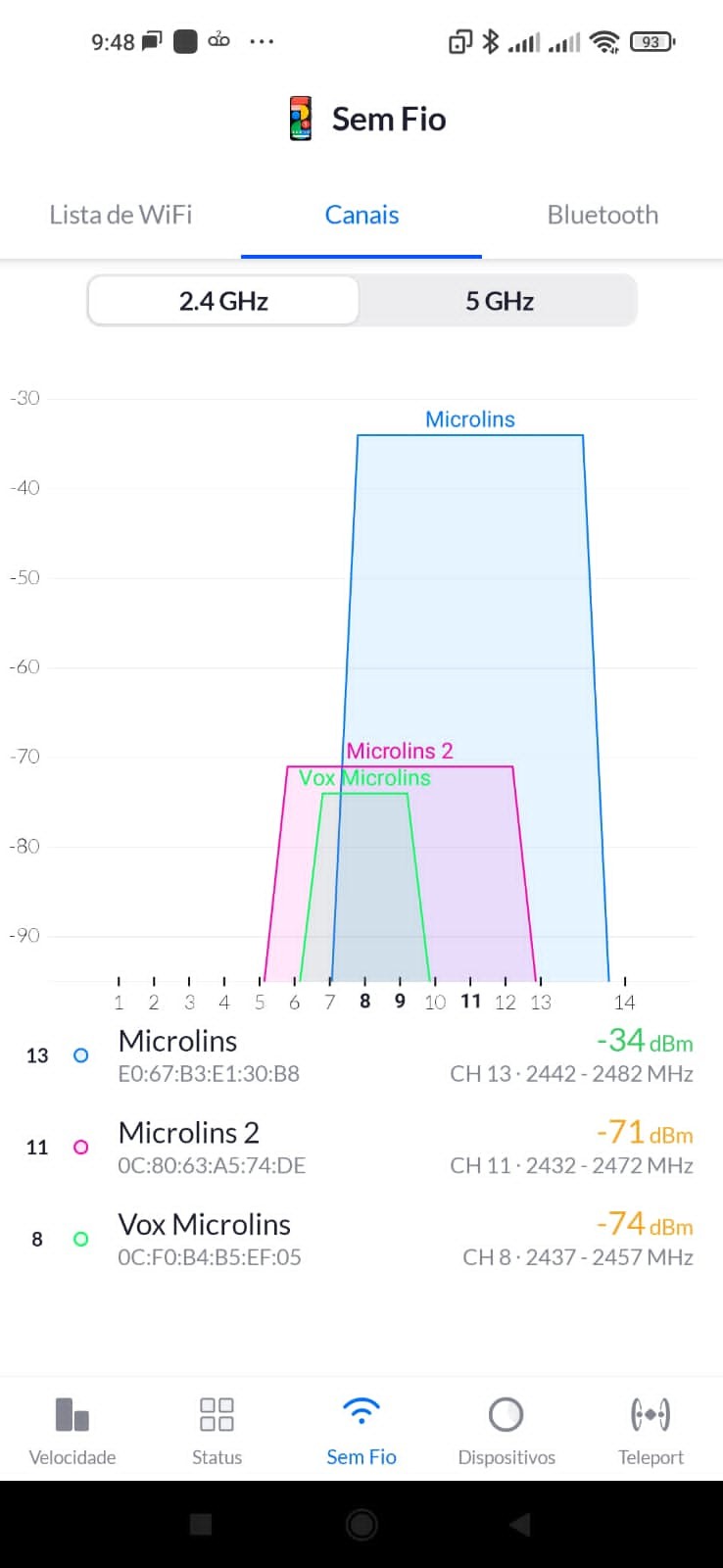Open the Vox Microlins network row
Viewport: 723px width, 1568px height.
coord(361,1239)
